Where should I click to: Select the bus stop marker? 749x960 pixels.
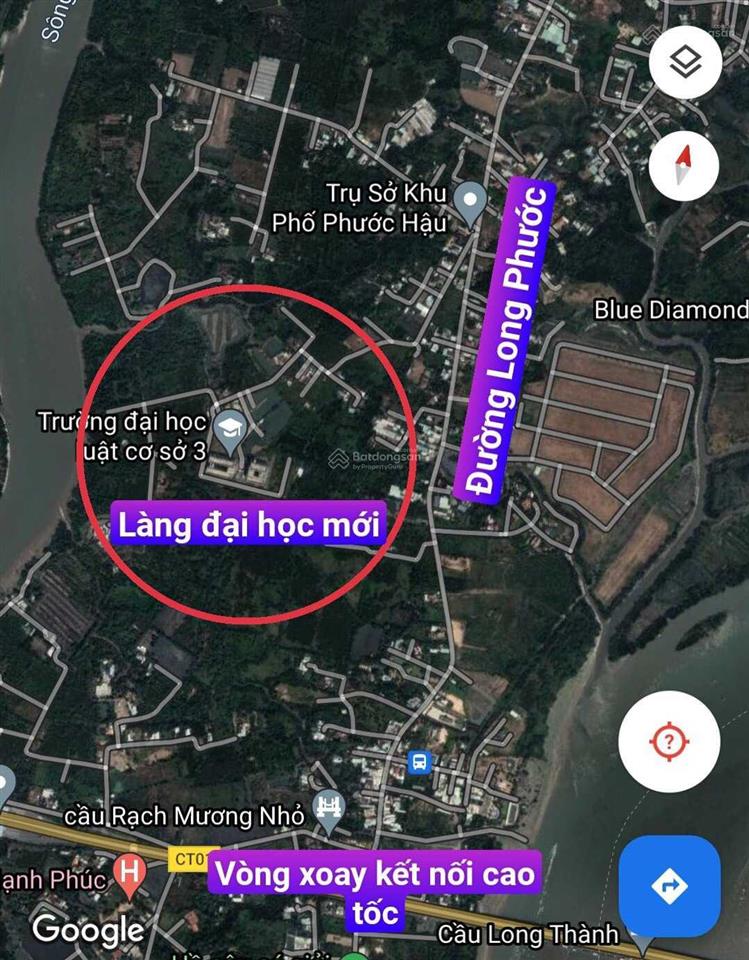420,763
